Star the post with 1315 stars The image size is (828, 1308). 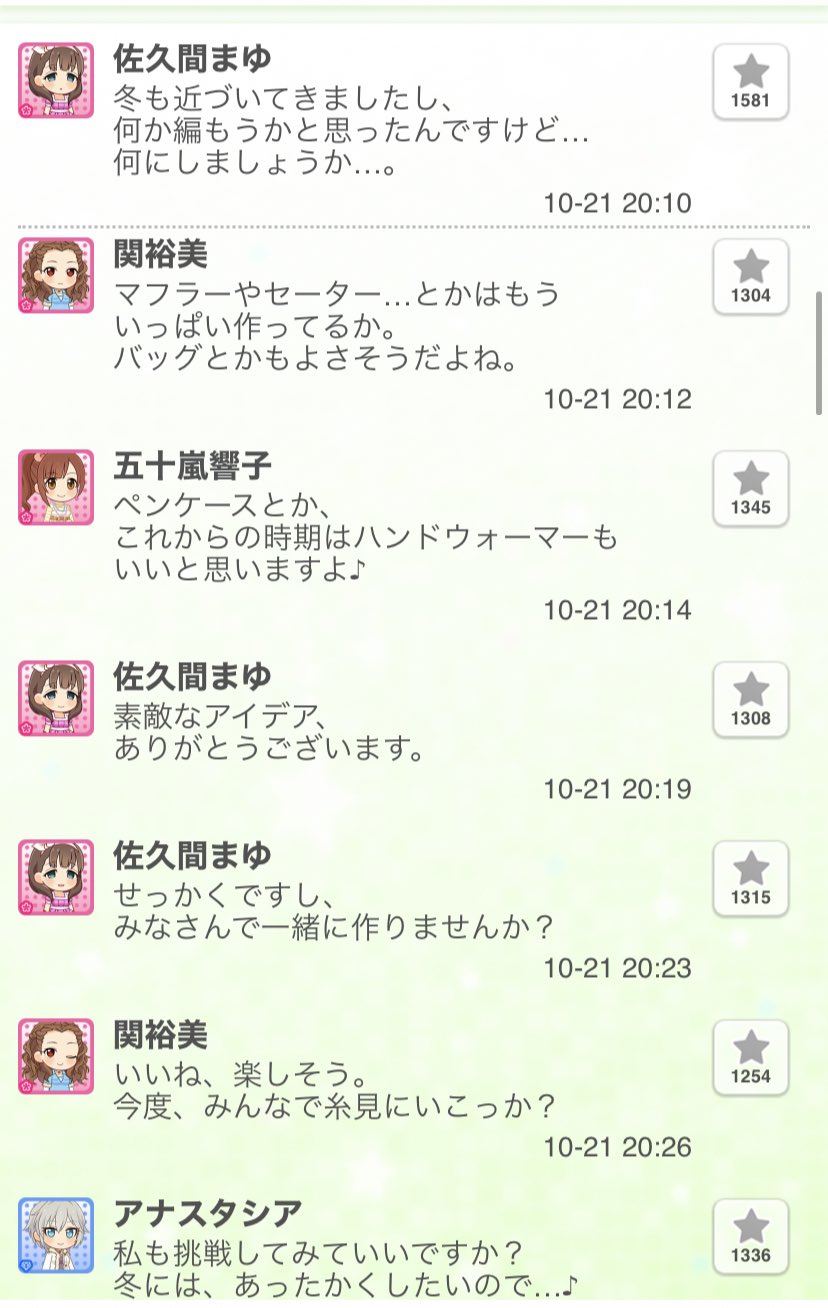tap(750, 878)
